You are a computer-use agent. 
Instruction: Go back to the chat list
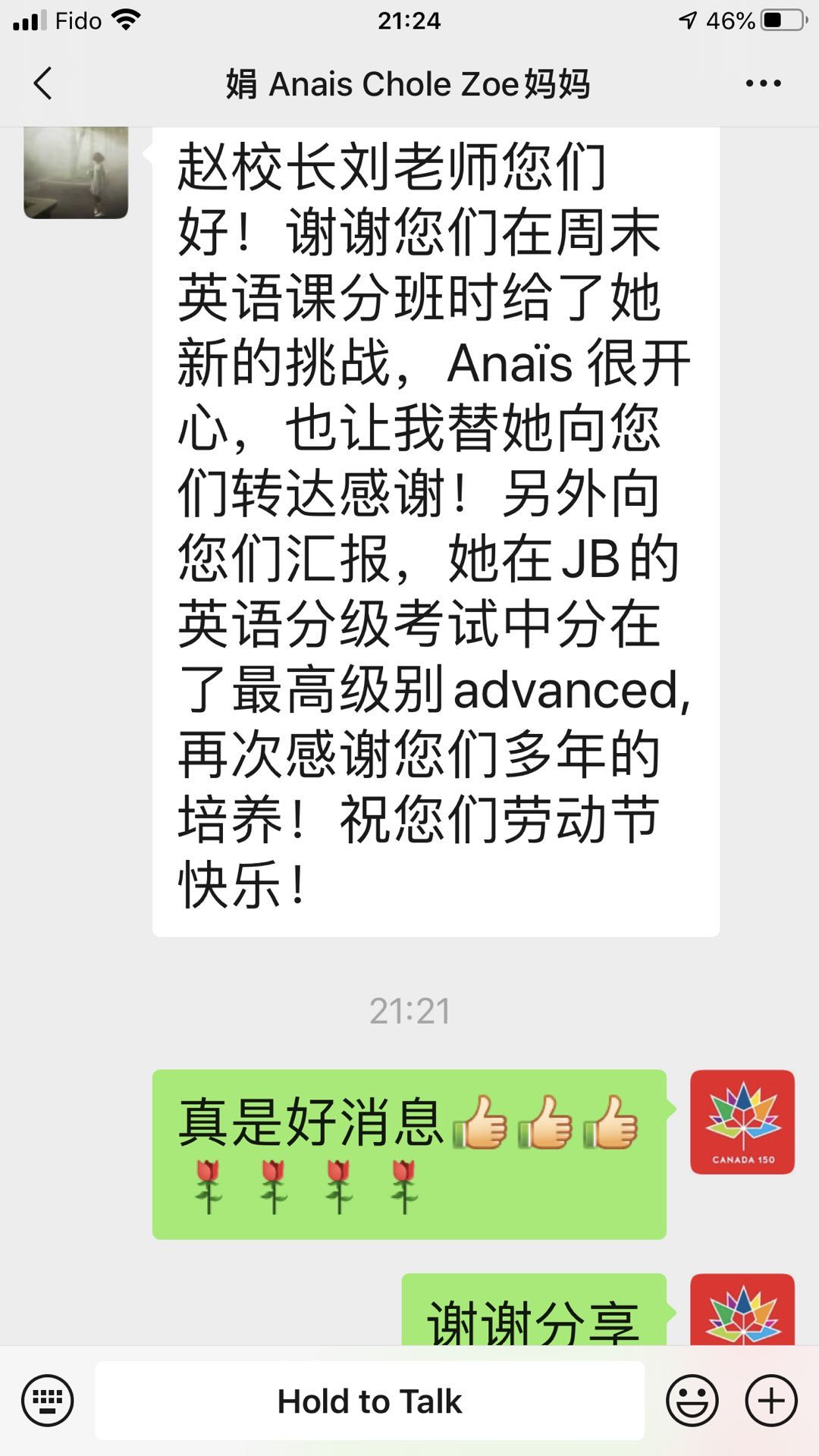[43, 83]
